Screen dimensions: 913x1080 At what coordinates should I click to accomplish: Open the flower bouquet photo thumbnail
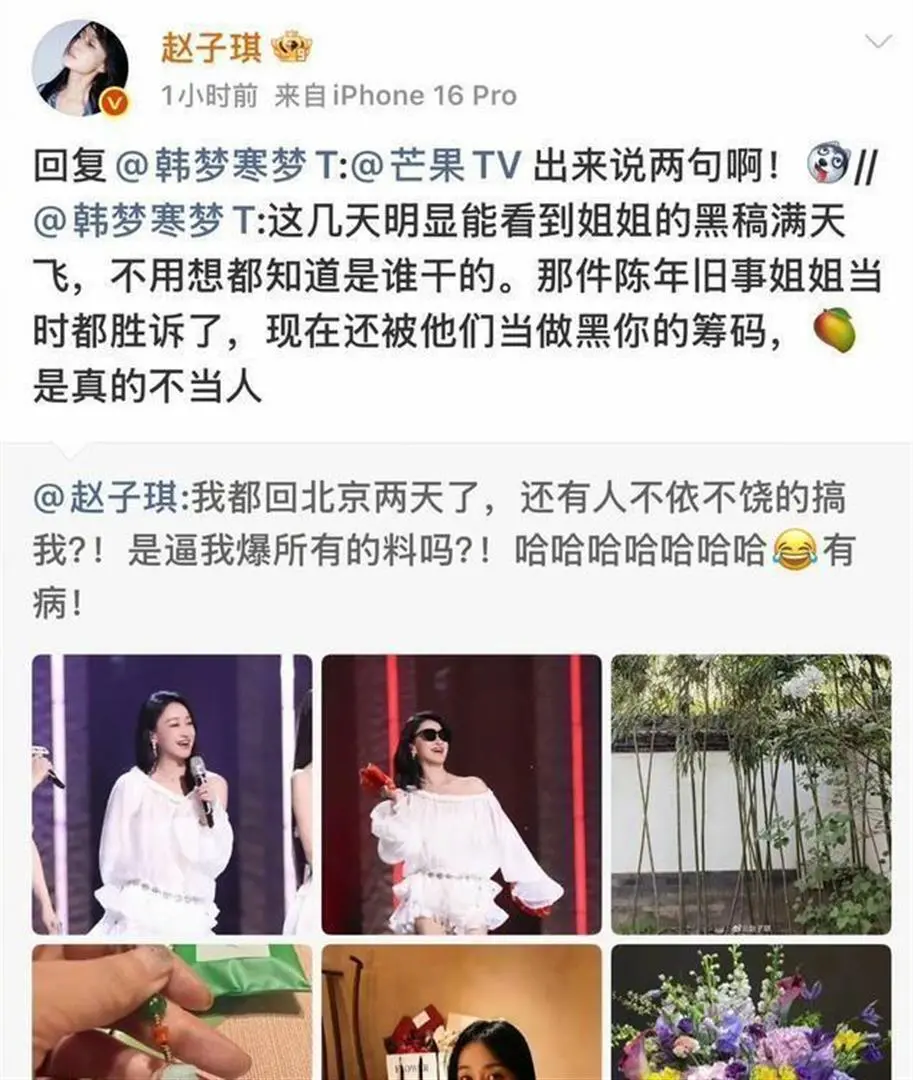point(751,1020)
